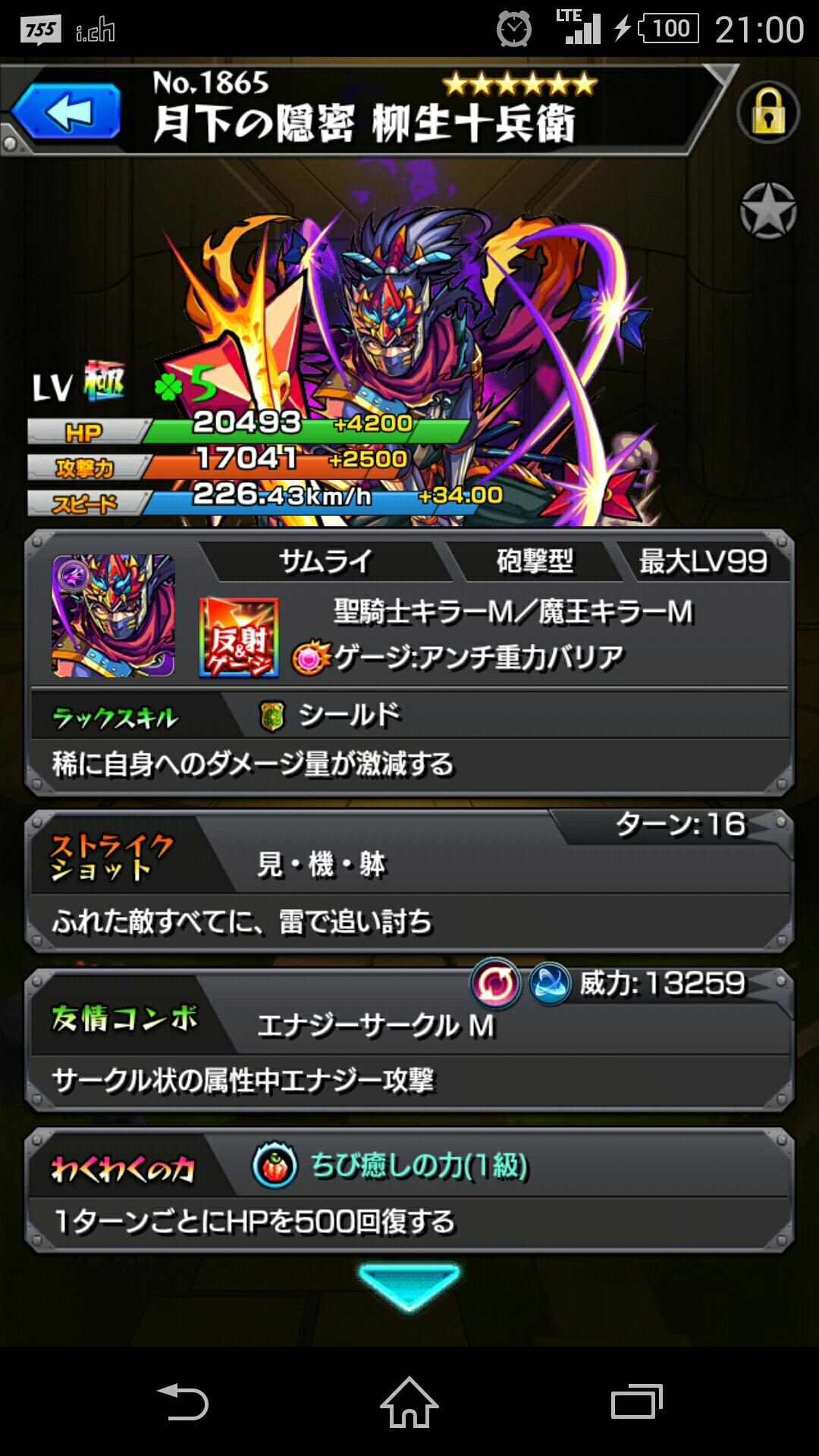Mark monster as favorite with star icon
The width and height of the screenshot is (819, 1456).
pos(767,211)
